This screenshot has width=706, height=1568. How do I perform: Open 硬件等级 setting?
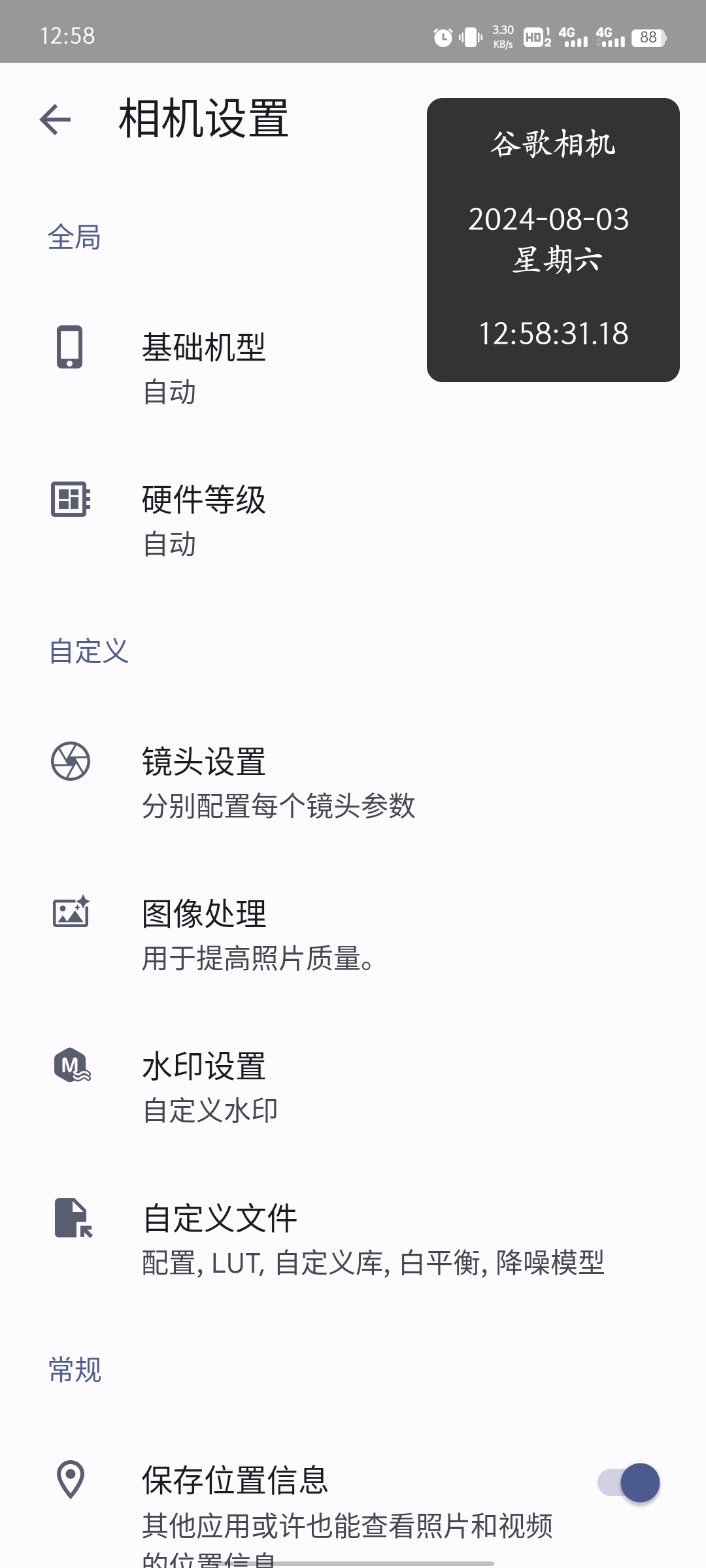tap(204, 521)
